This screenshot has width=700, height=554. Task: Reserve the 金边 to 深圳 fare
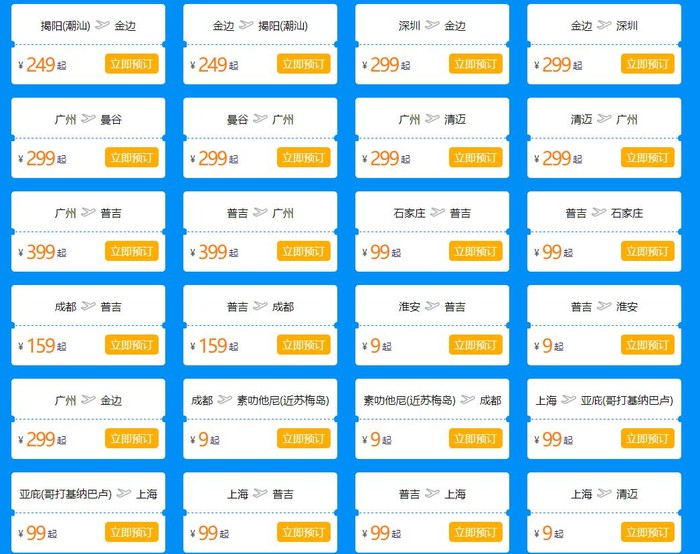point(647,64)
